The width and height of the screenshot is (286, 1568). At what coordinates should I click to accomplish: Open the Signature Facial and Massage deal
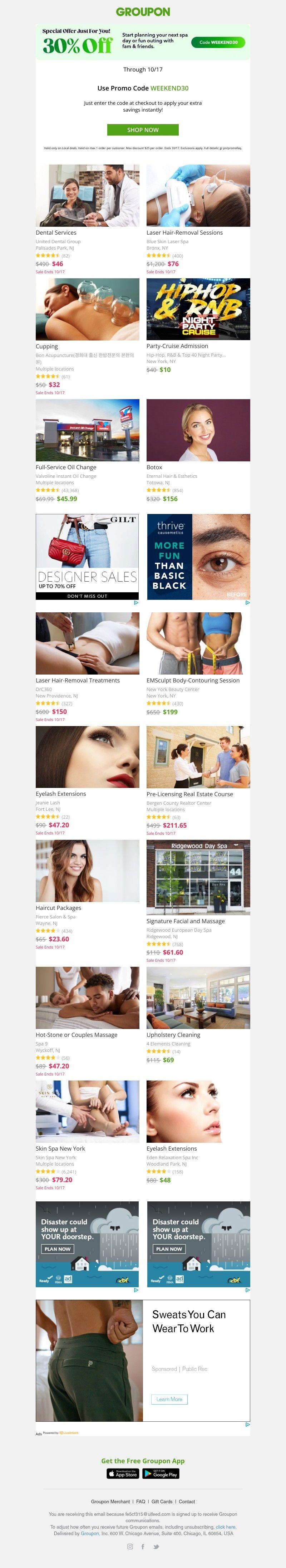[198, 877]
